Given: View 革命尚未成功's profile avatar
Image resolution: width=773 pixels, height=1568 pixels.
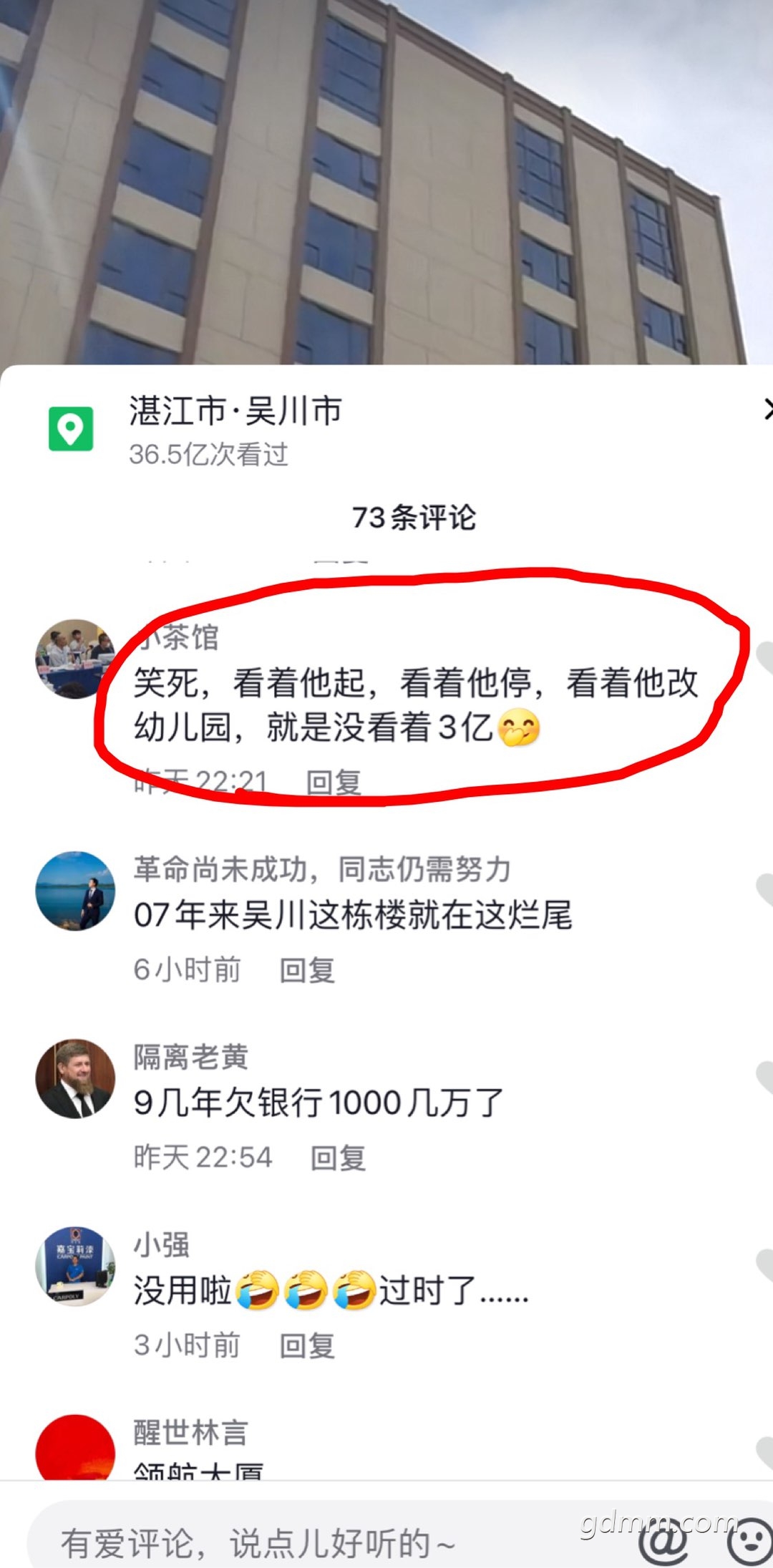Looking at the screenshot, I should click(x=75, y=891).
